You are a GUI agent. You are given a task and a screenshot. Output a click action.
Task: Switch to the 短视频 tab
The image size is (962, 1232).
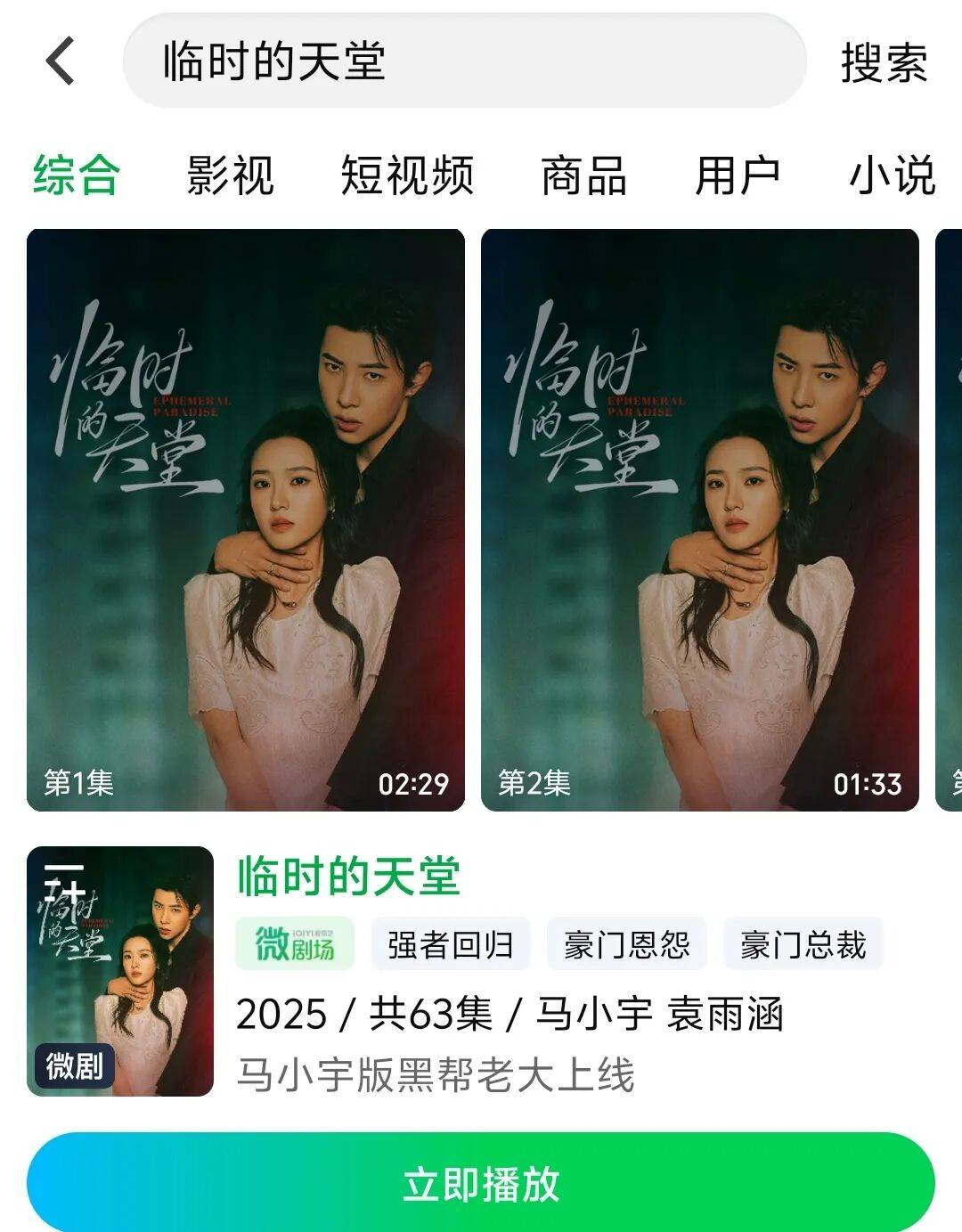pos(405,175)
